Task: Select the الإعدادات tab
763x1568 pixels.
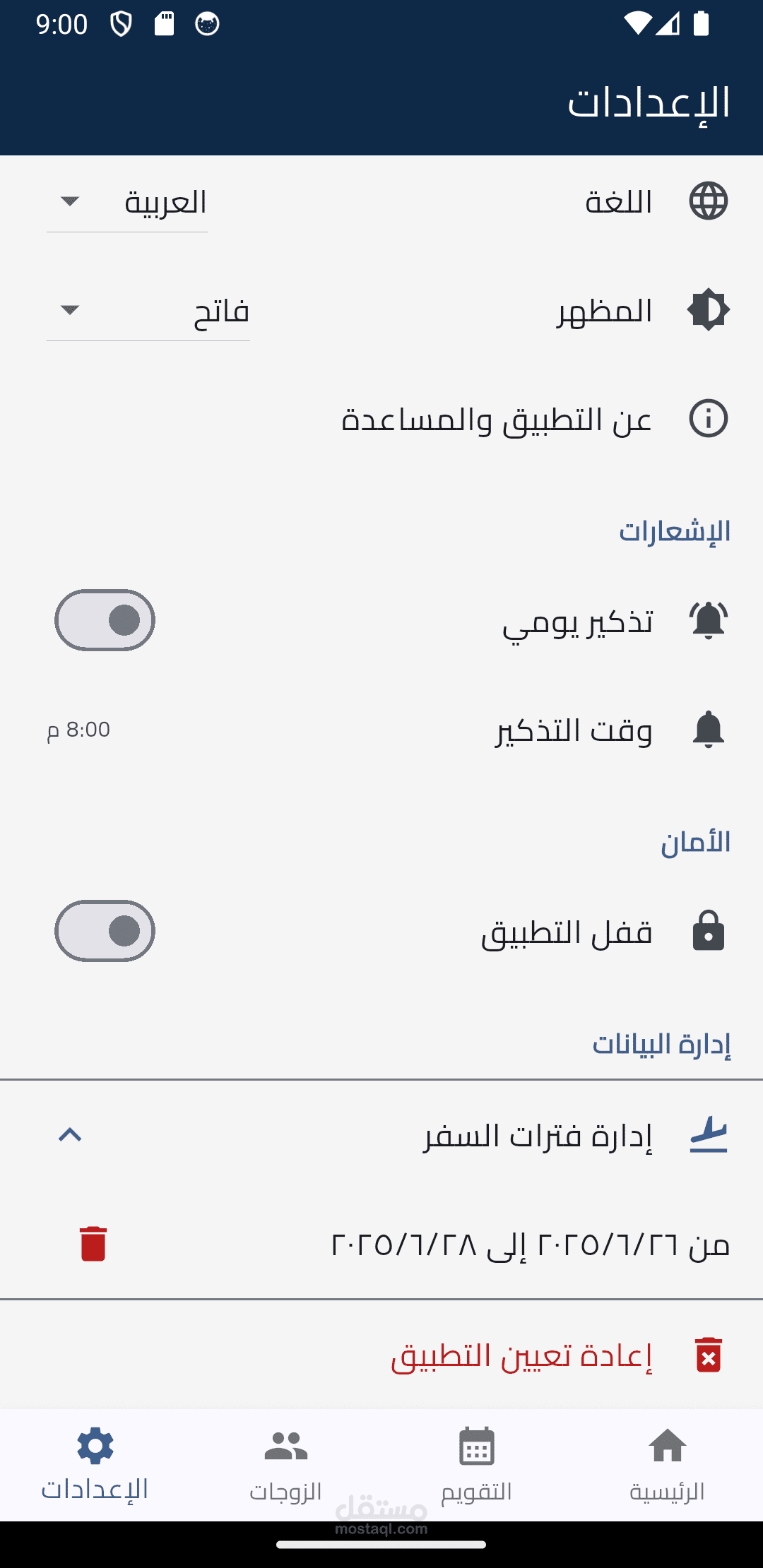Action: click(x=95, y=1465)
